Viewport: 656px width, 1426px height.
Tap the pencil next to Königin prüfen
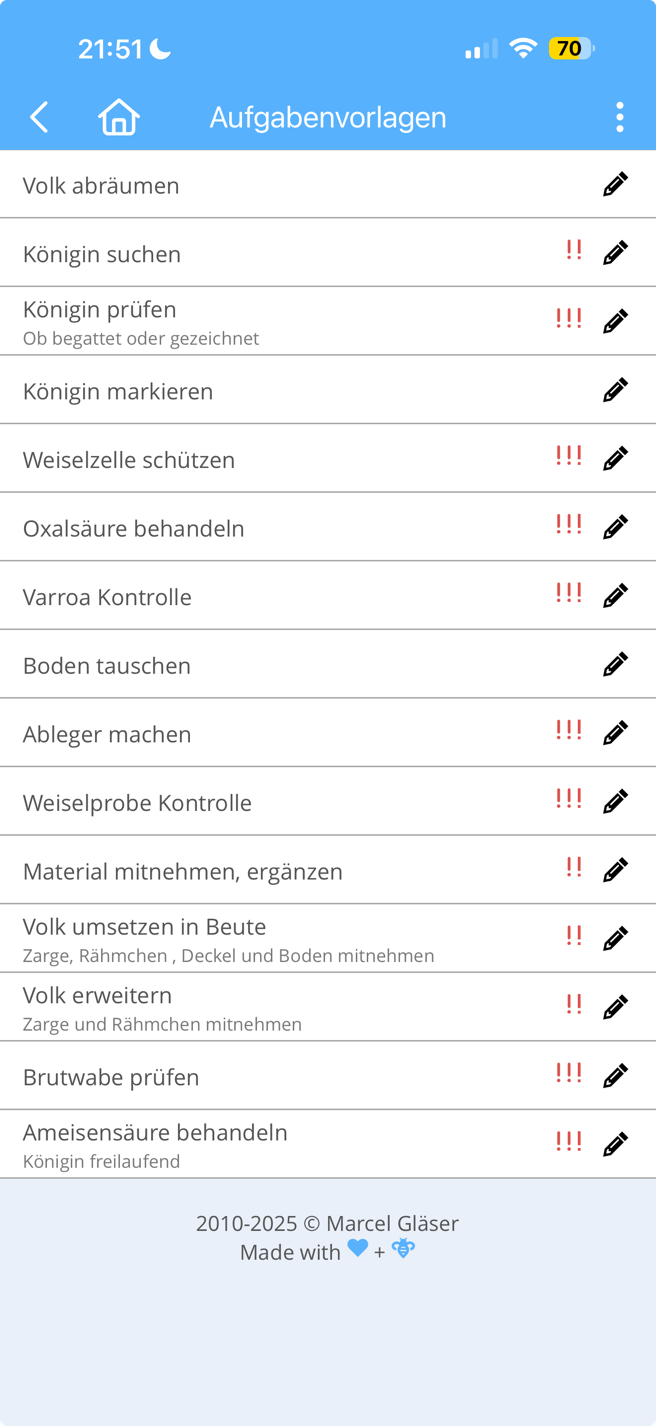click(x=615, y=321)
